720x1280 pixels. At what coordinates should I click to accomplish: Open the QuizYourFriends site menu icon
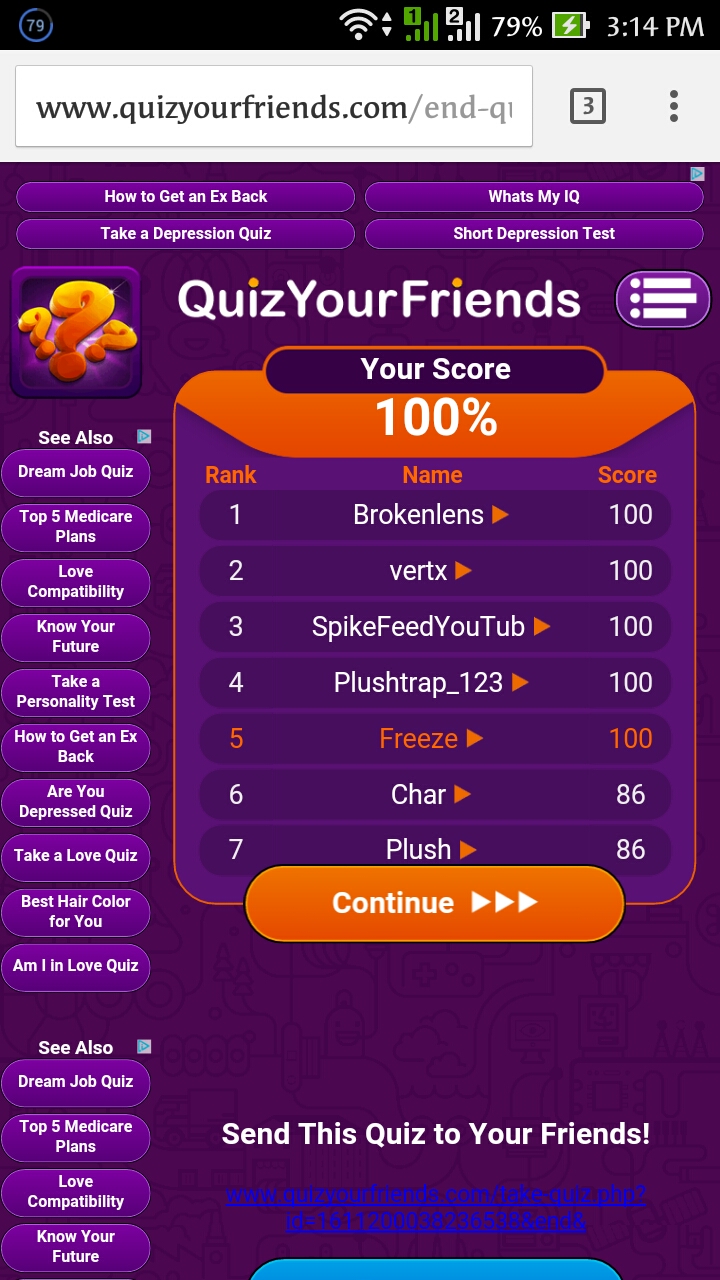pos(663,299)
